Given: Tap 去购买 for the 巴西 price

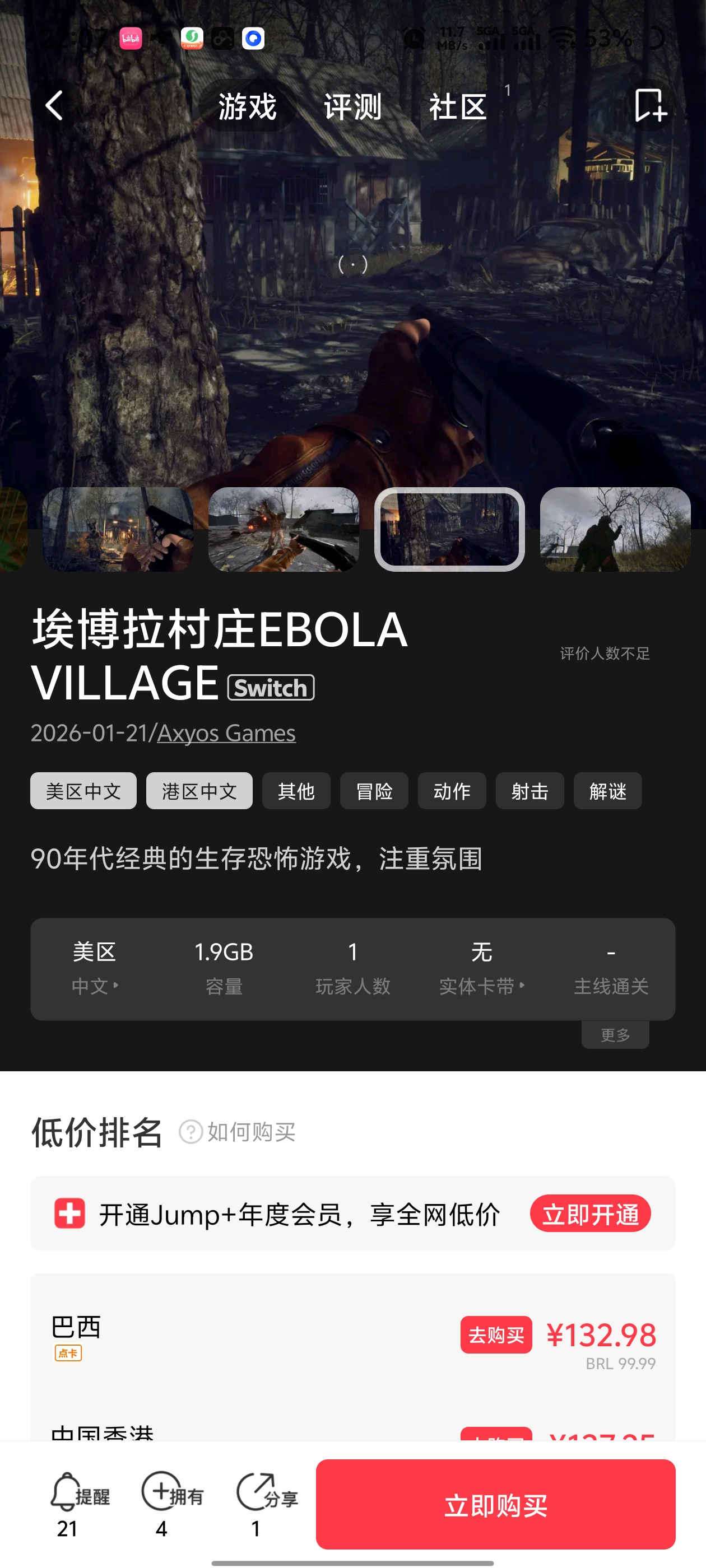Looking at the screenshot, I should (496, 1334).
